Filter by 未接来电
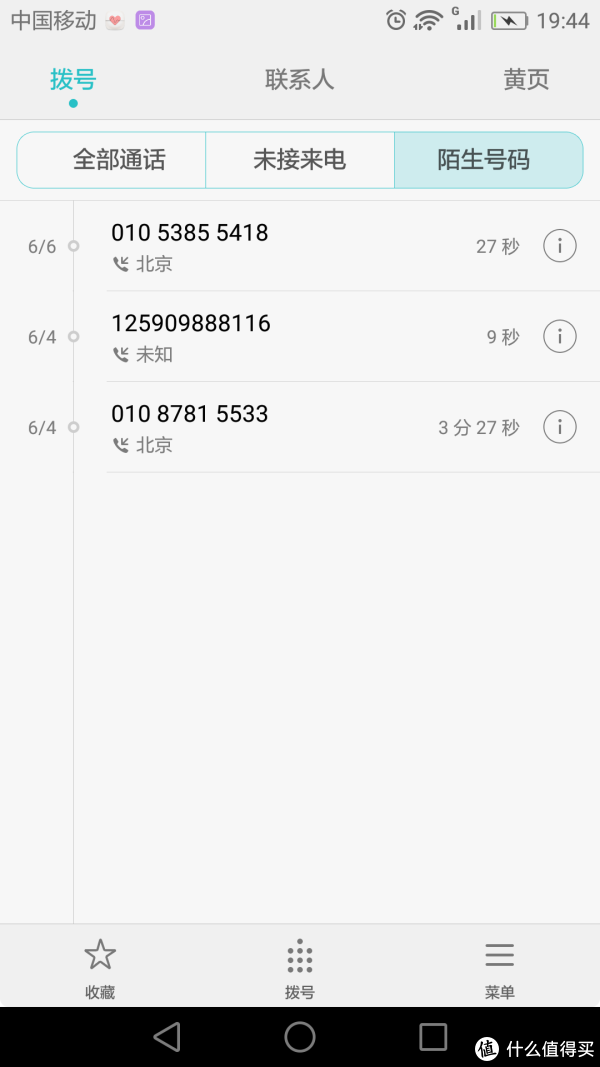 [299, 160]
